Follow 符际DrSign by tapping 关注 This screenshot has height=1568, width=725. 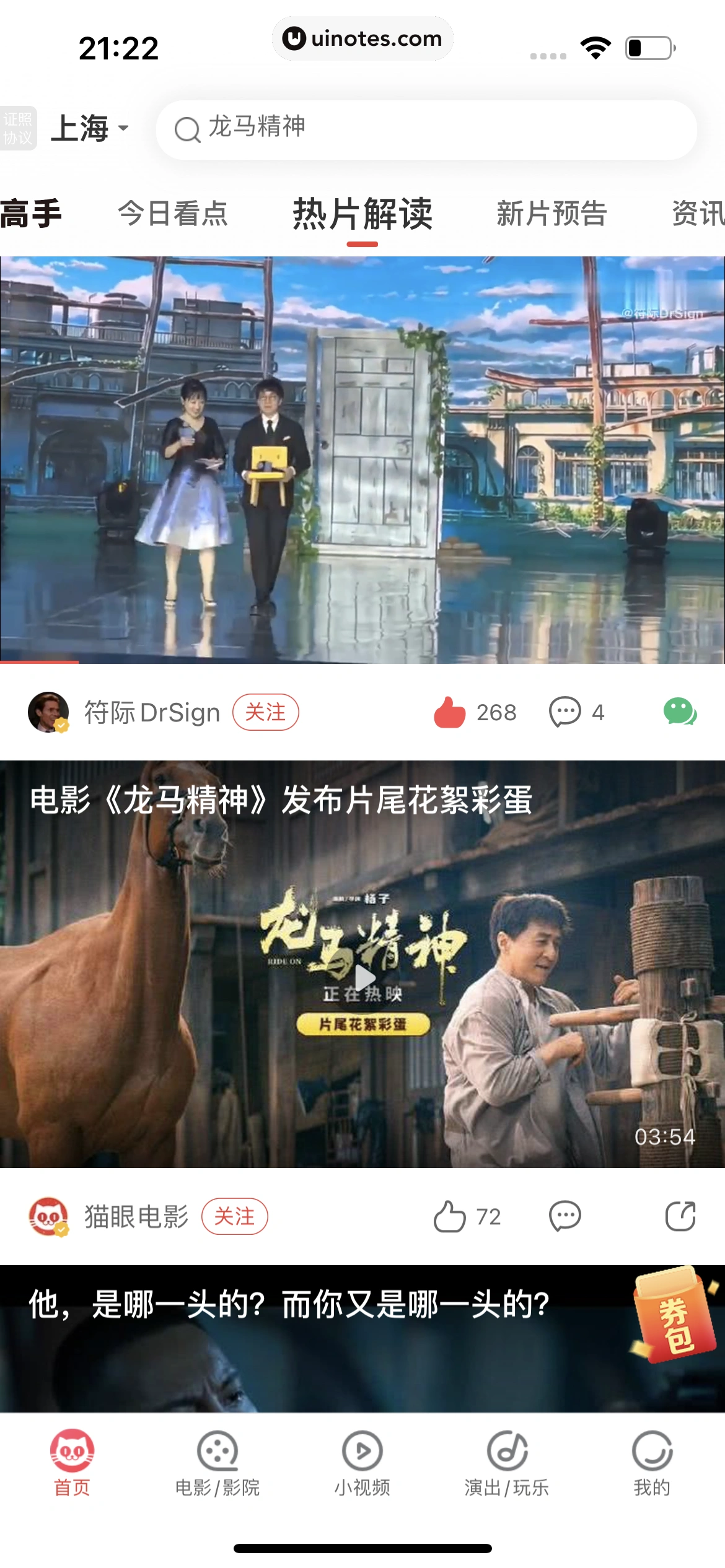click(266, 712)
